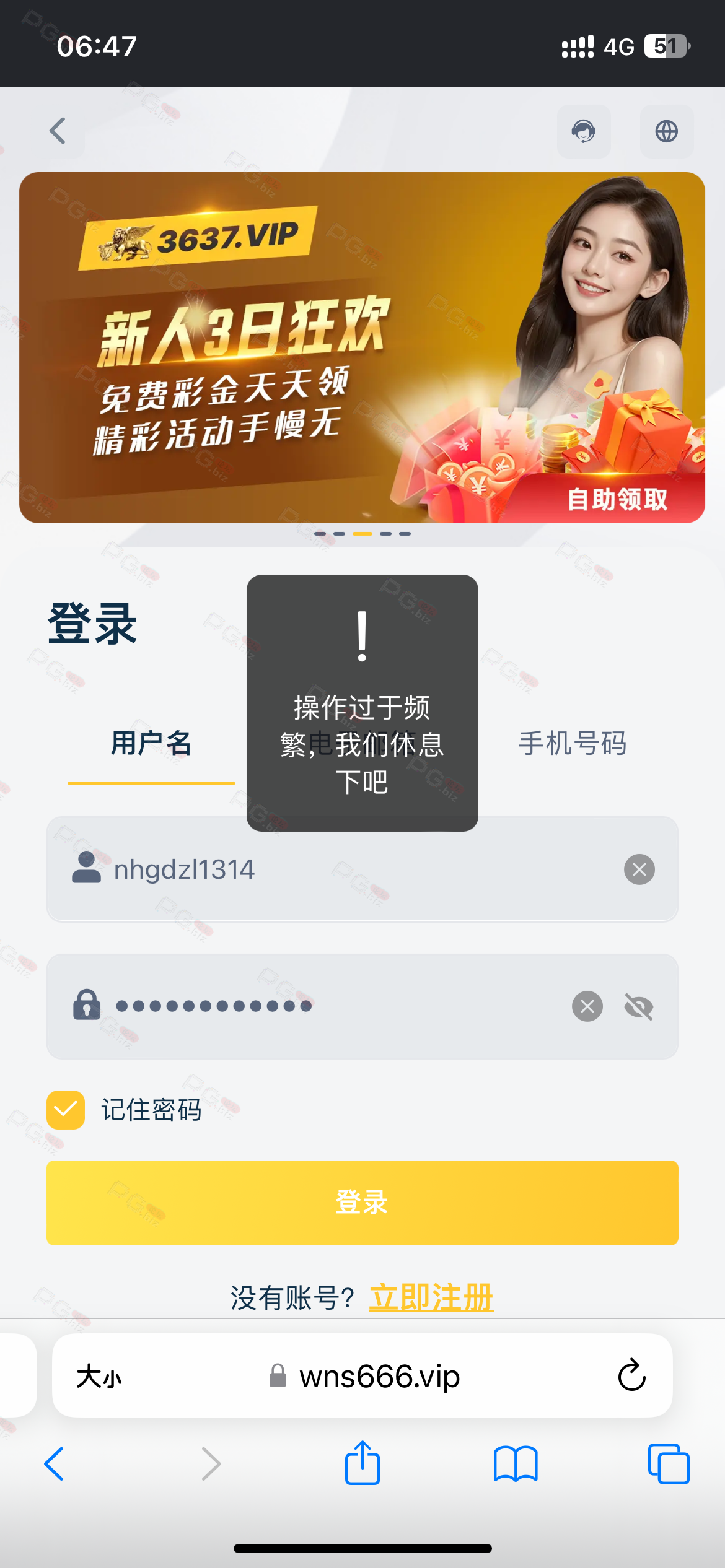Clear the password field

587,1006
